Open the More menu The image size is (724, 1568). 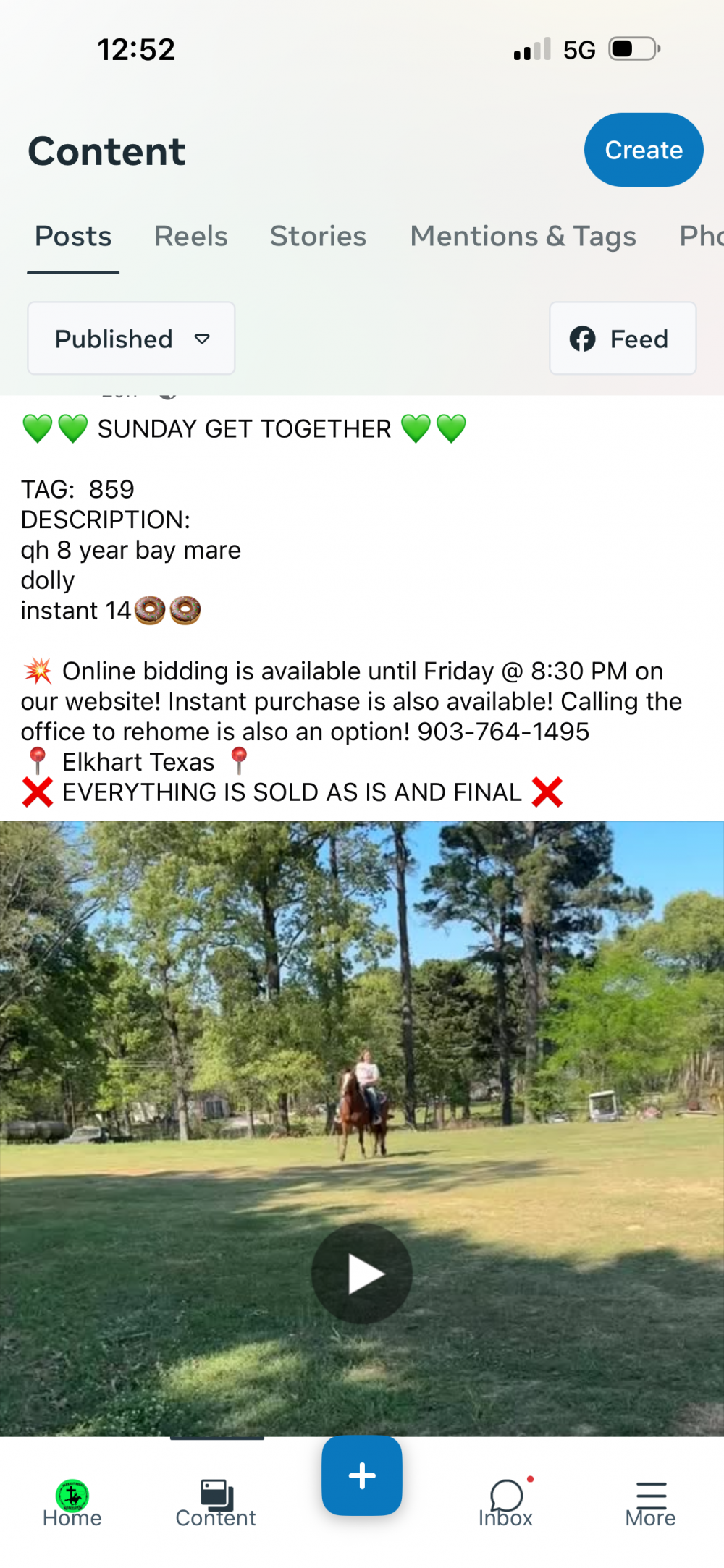click(x=650, y=1503)
